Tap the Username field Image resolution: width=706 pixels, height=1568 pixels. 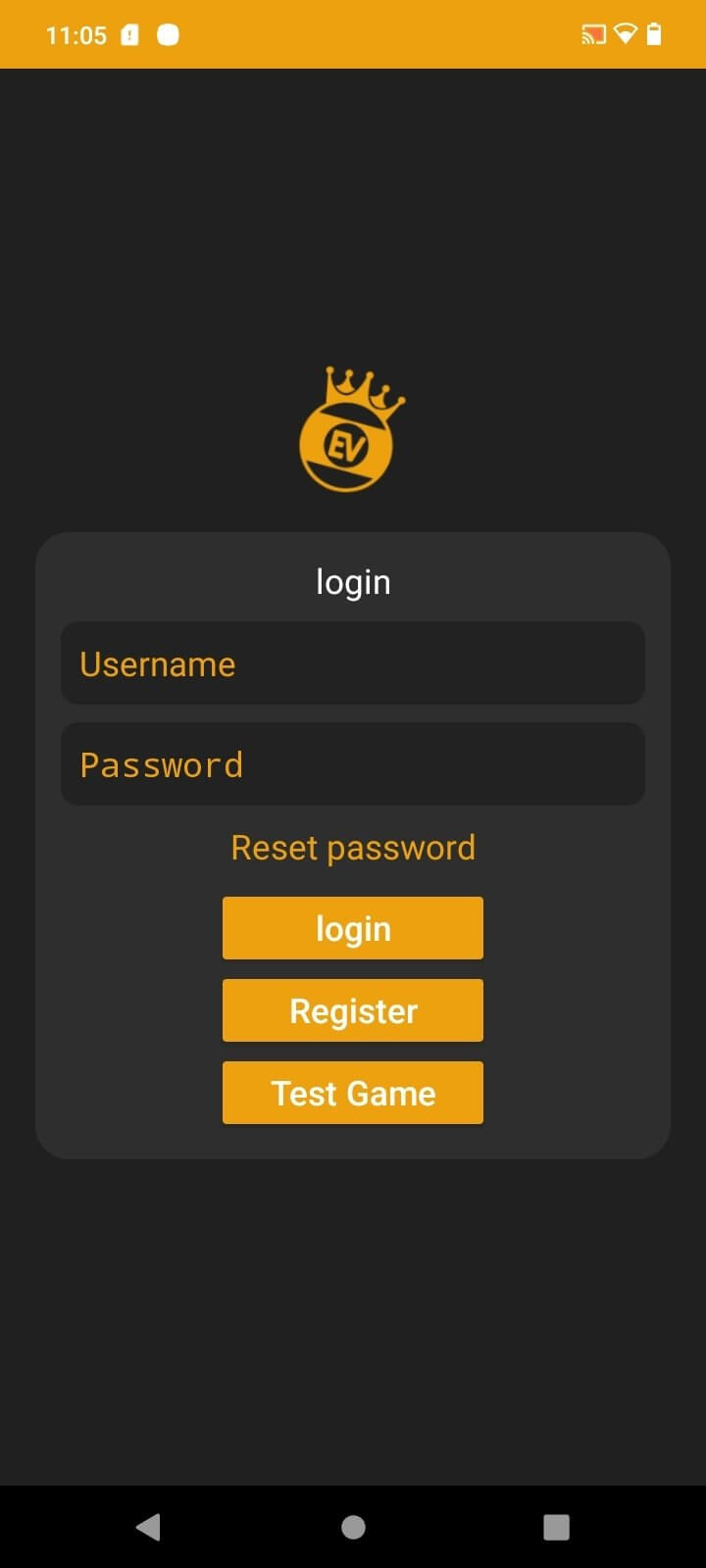[x=353, y=663]
